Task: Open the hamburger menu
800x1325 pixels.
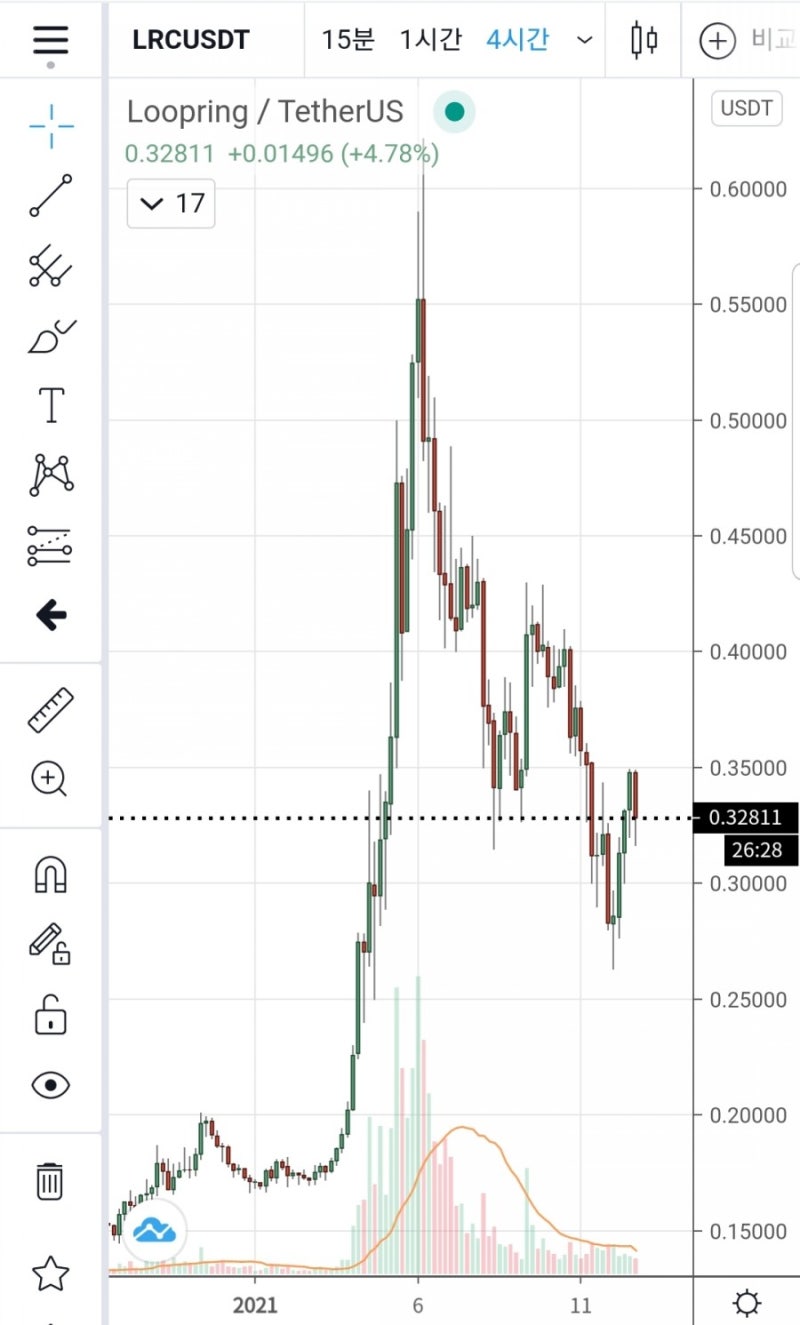Action: [50, 40]
